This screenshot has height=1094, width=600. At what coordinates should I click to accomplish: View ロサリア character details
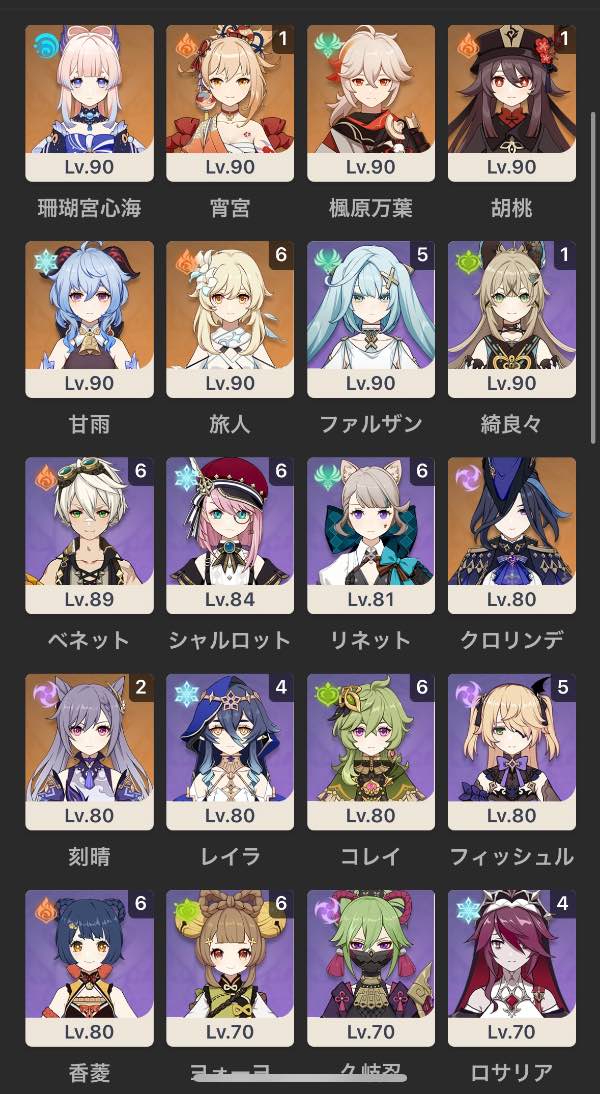click(x=512, y=967)
